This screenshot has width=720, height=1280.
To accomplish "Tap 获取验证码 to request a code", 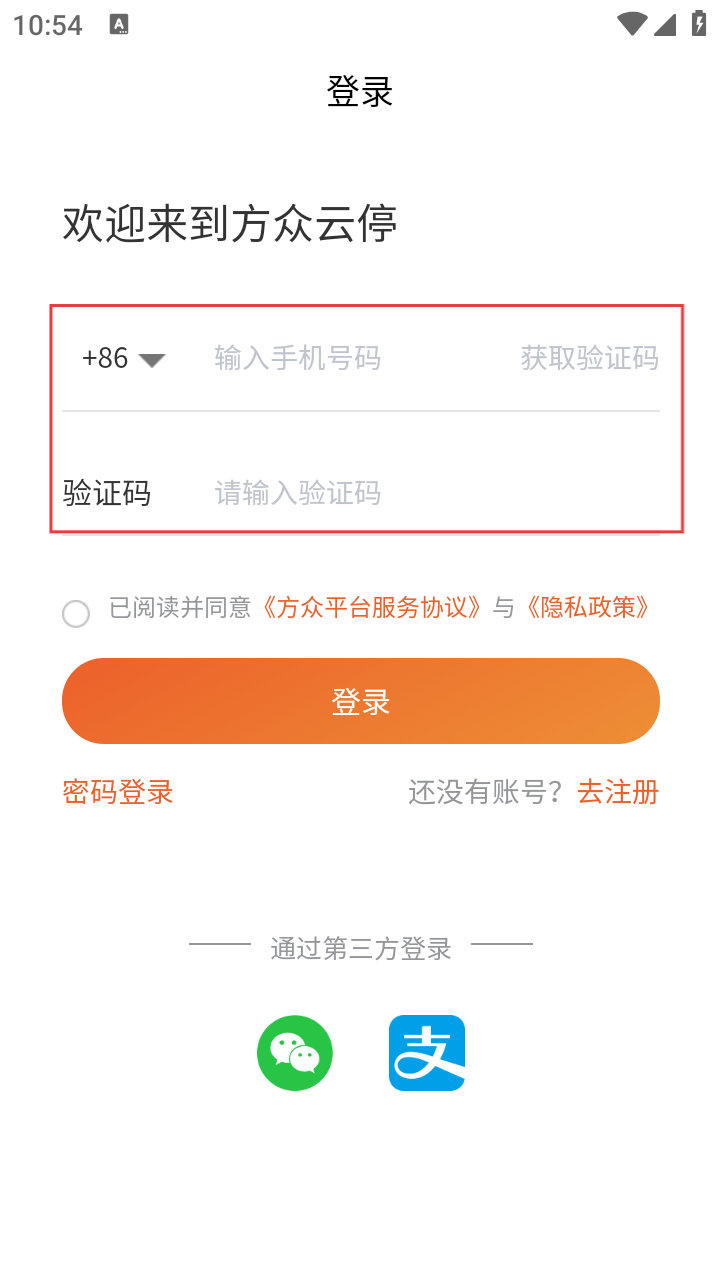I will (589, 358).
